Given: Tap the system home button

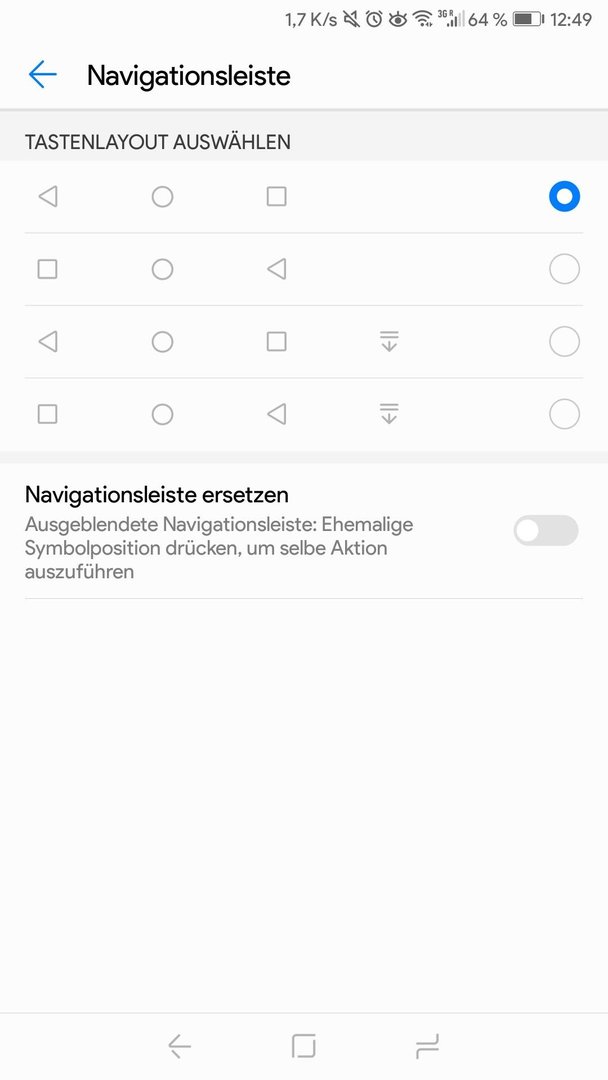Looking at the screenshot, I should (x=304, y=1046).
